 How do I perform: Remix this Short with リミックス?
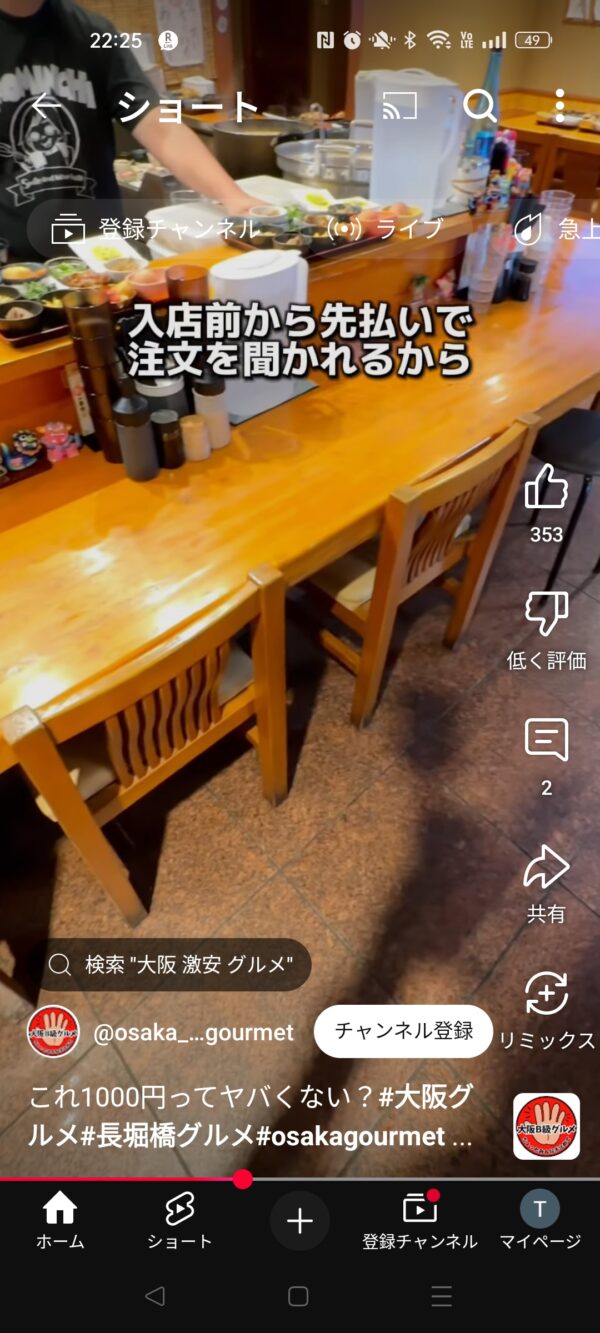tap(546, 994)
